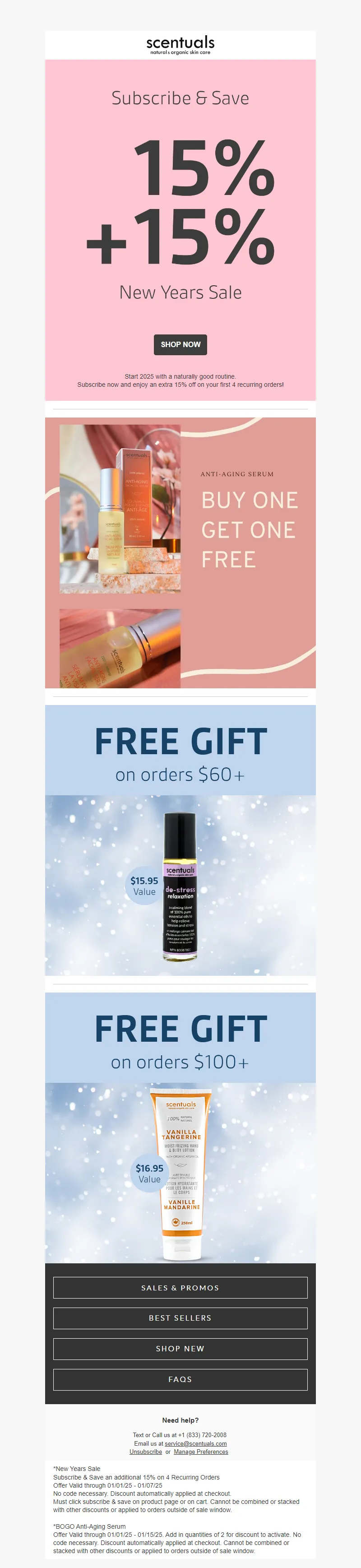Open the FAQs
Image resolution: width=361 pixels, height=1568 pixels.
point(180,1379)
